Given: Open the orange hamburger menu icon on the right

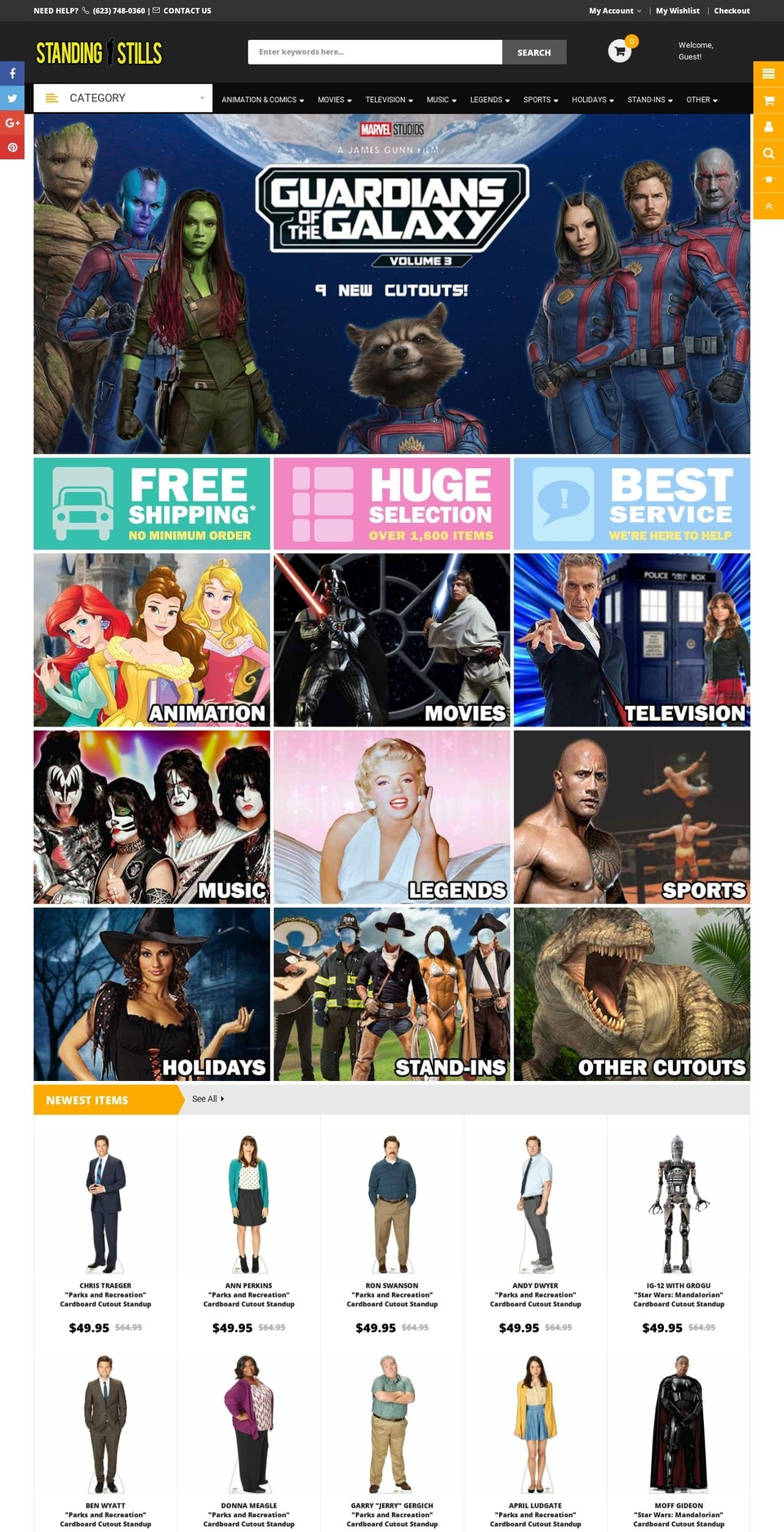Looking at the screenshot, I should [768, 73].
